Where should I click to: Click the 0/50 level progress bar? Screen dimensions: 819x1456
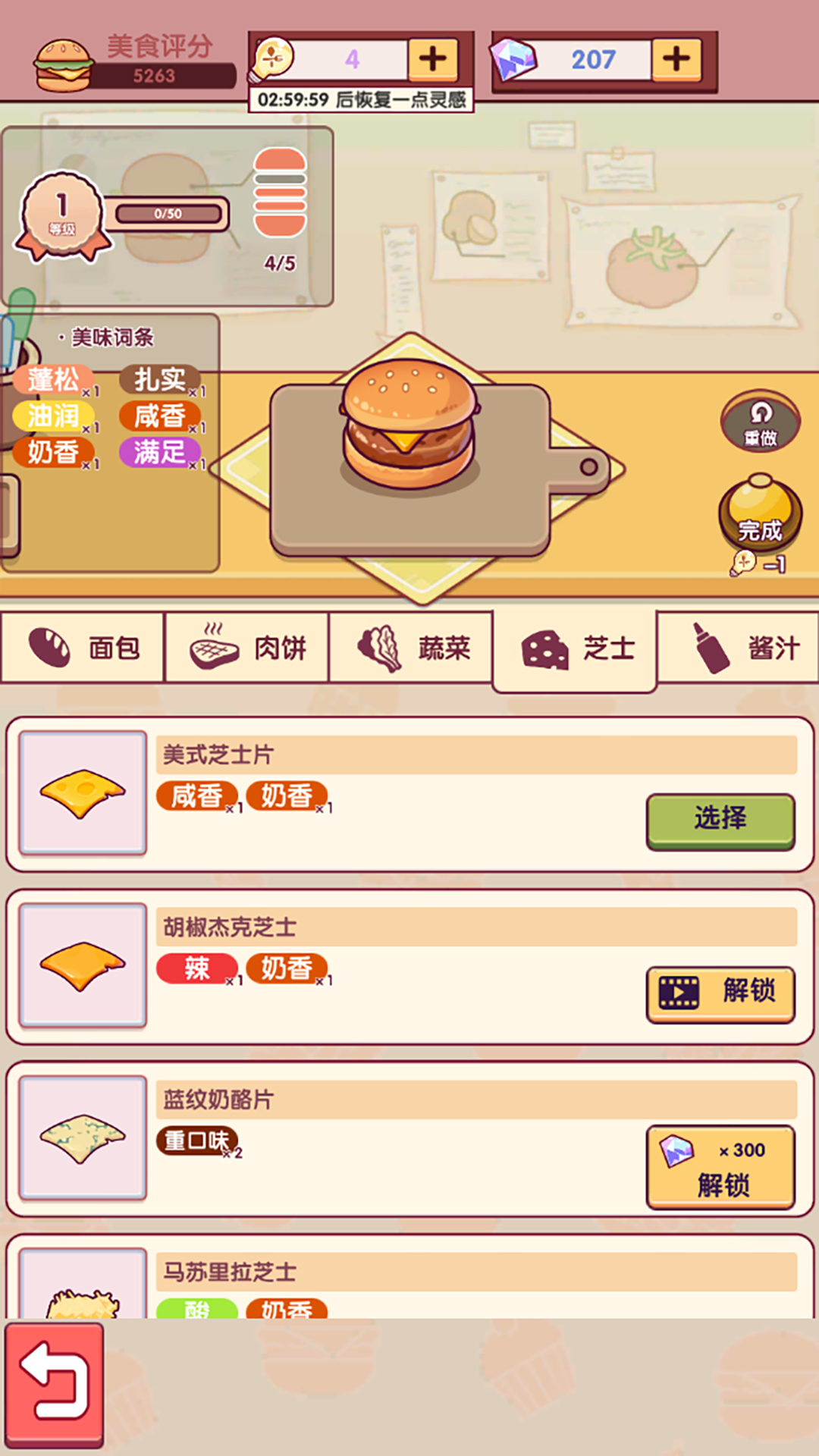pyautogui.click(x=168, y=213)
